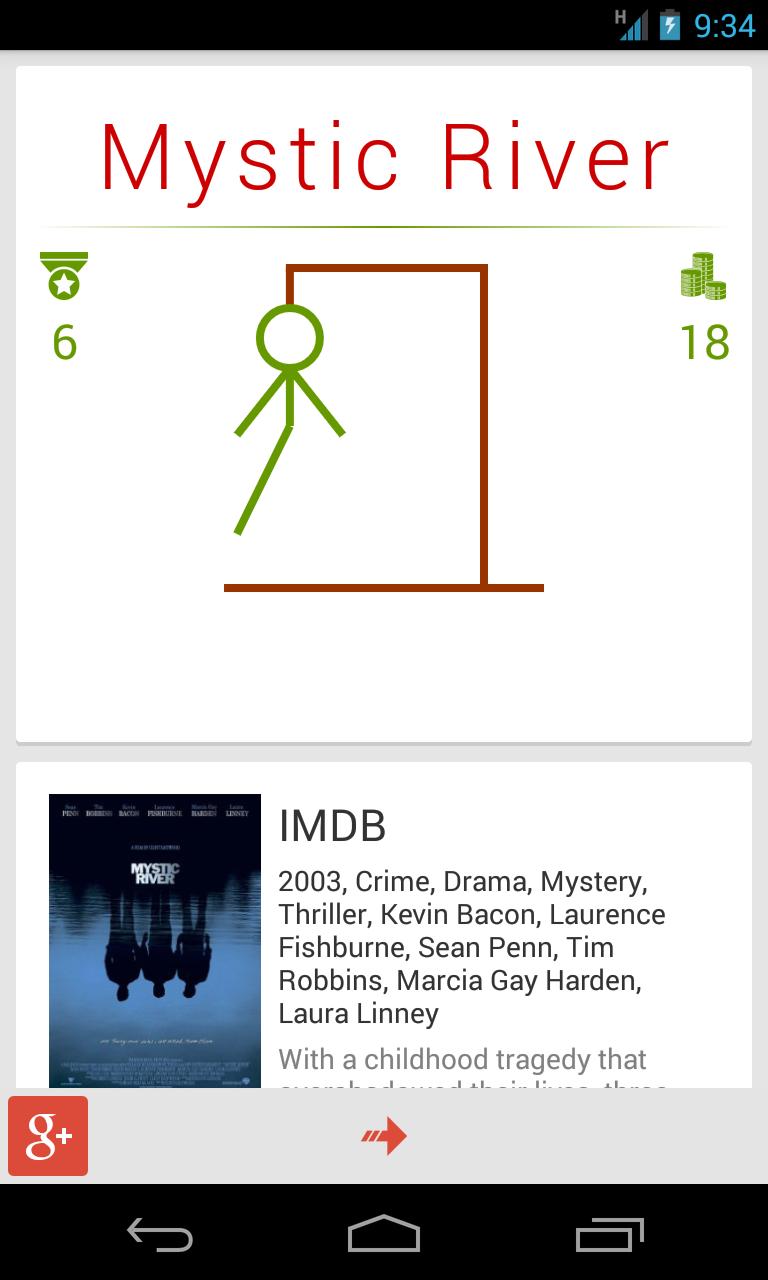Tap the red skip-to-next arrow

pos(384,1136)
